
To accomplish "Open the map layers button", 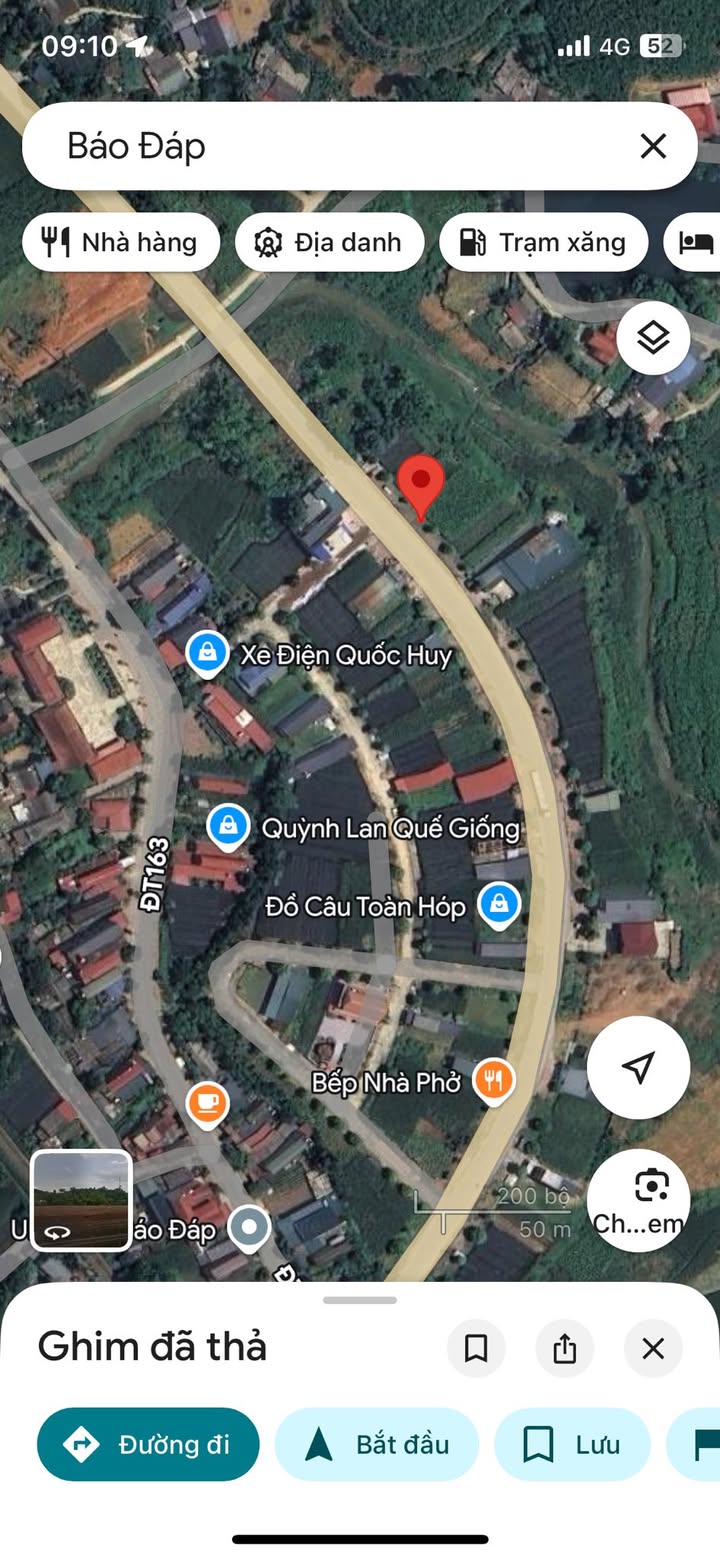I will coord(653,338).
